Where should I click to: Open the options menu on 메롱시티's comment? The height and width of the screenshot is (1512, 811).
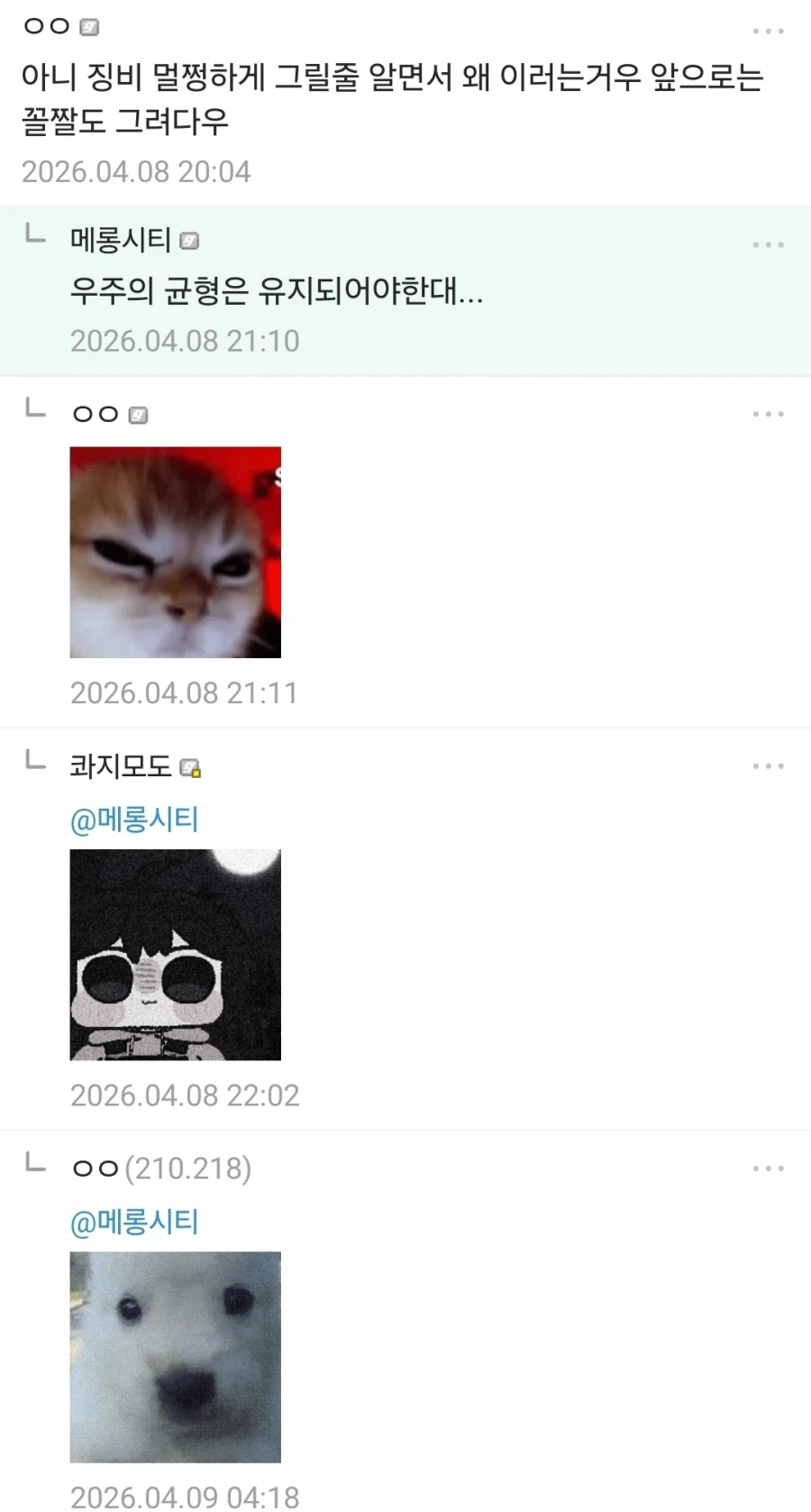pos(768,243)
